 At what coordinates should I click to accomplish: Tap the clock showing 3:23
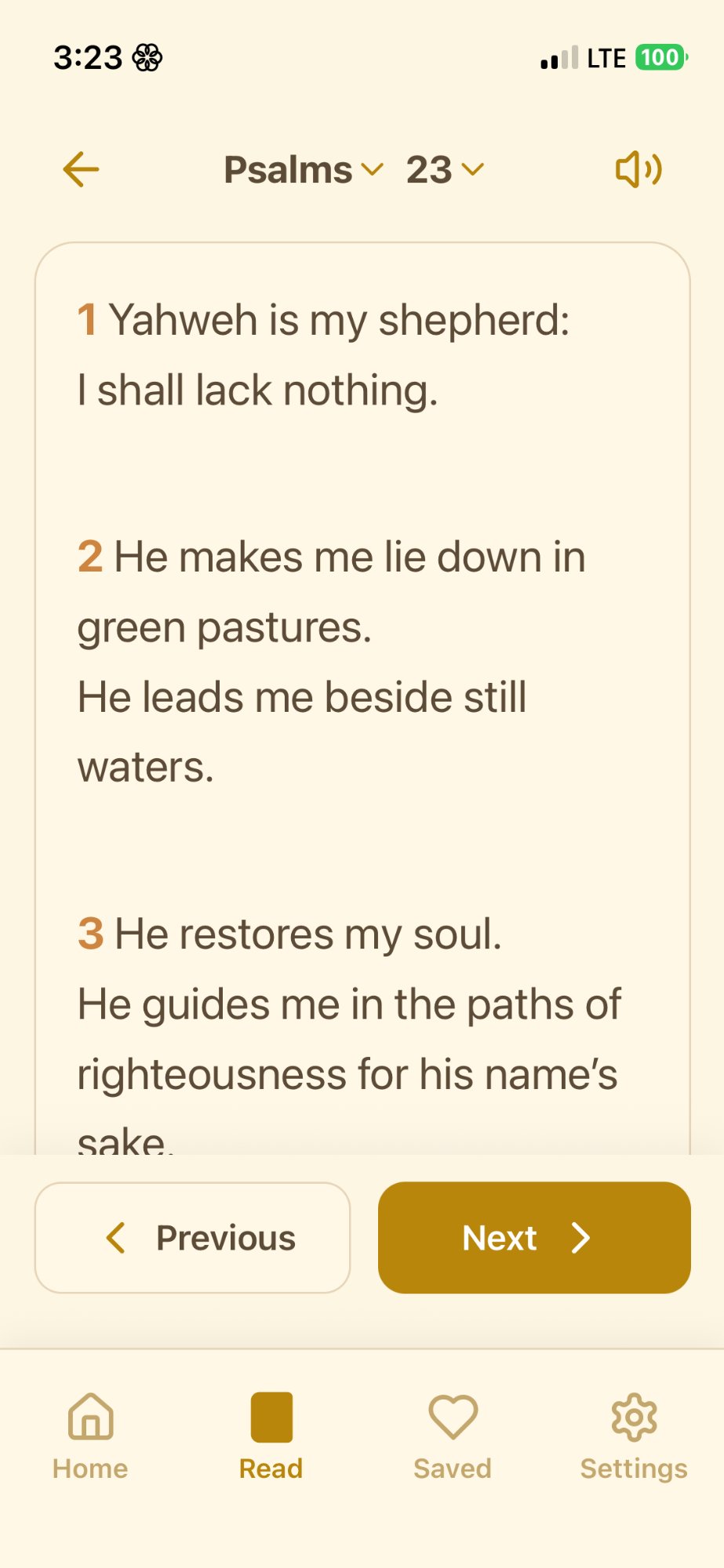pos(89,57)
